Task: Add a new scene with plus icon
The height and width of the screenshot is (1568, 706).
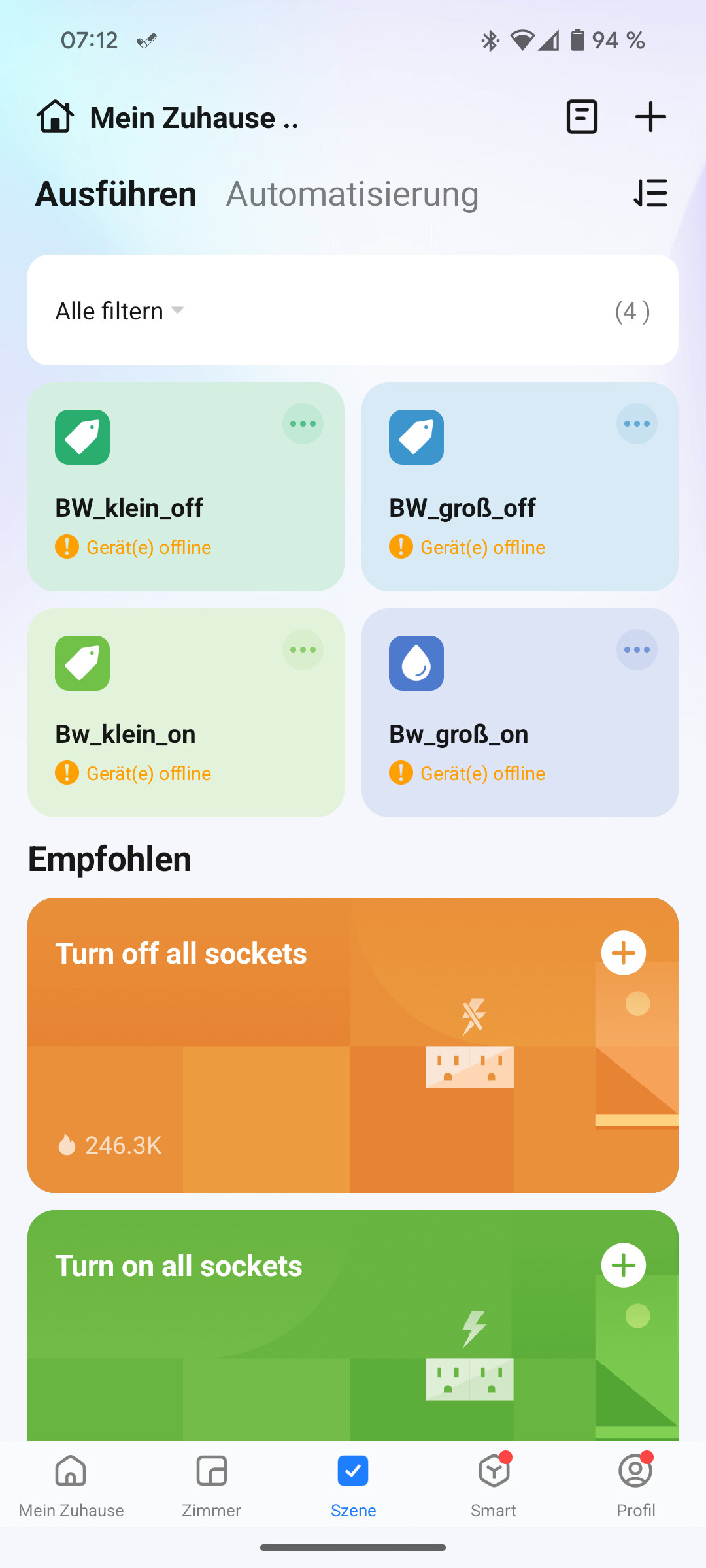Action: (x=650, y=117)
